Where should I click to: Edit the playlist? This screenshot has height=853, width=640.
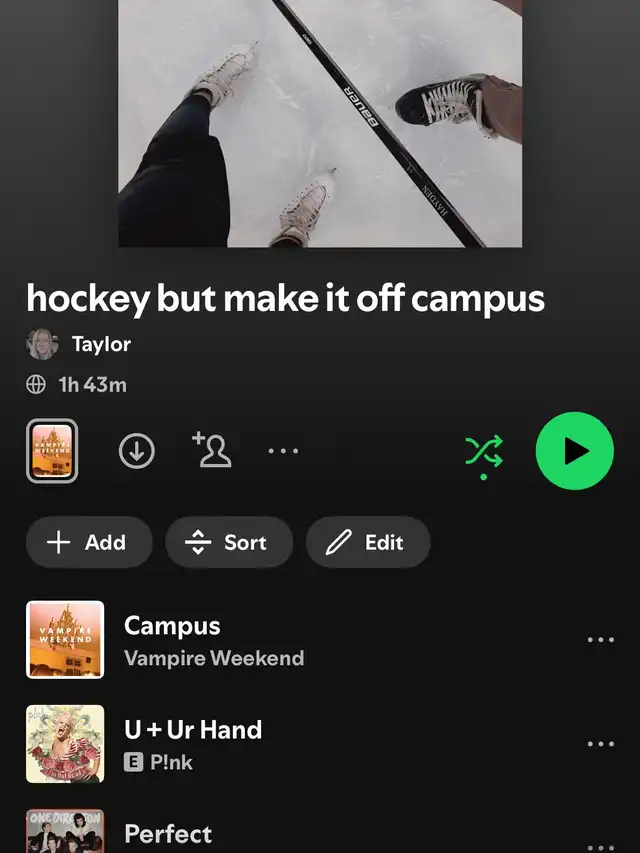pyautogui.click(x=367, y=542)
